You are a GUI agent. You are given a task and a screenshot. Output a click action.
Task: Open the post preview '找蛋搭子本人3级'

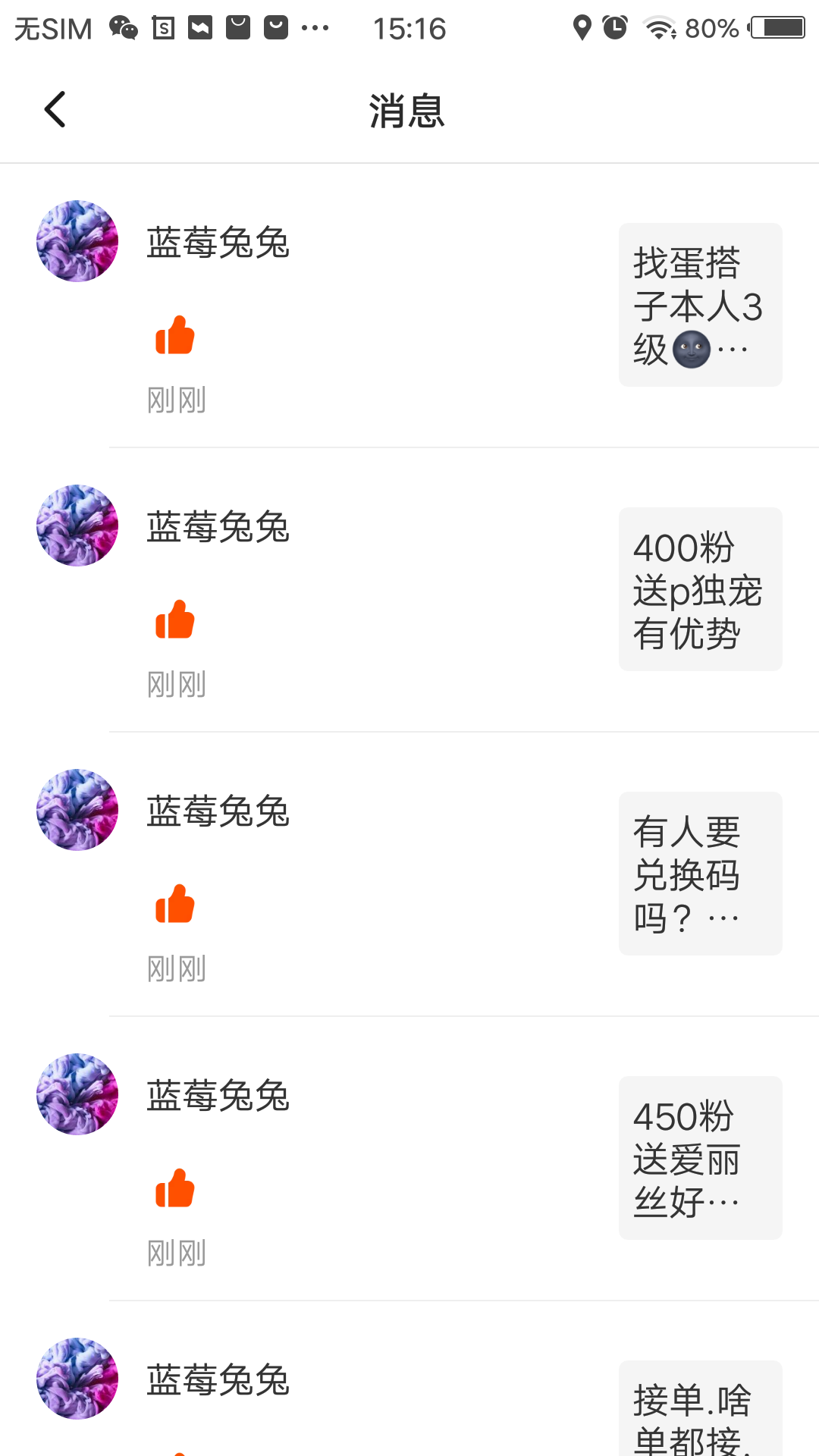tap(700, 305)
